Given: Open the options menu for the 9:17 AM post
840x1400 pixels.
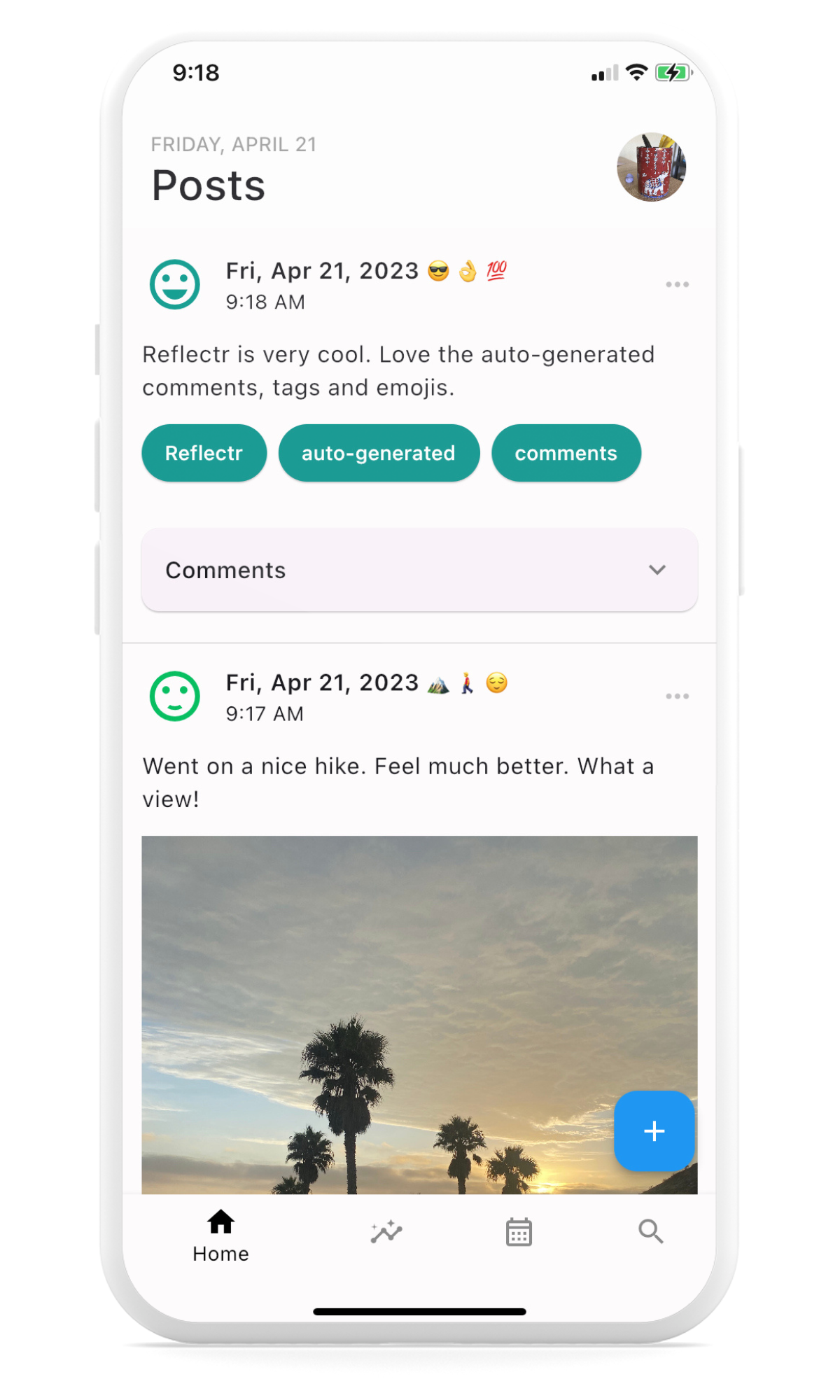Looking at the screenshot, I should (677, 696).
